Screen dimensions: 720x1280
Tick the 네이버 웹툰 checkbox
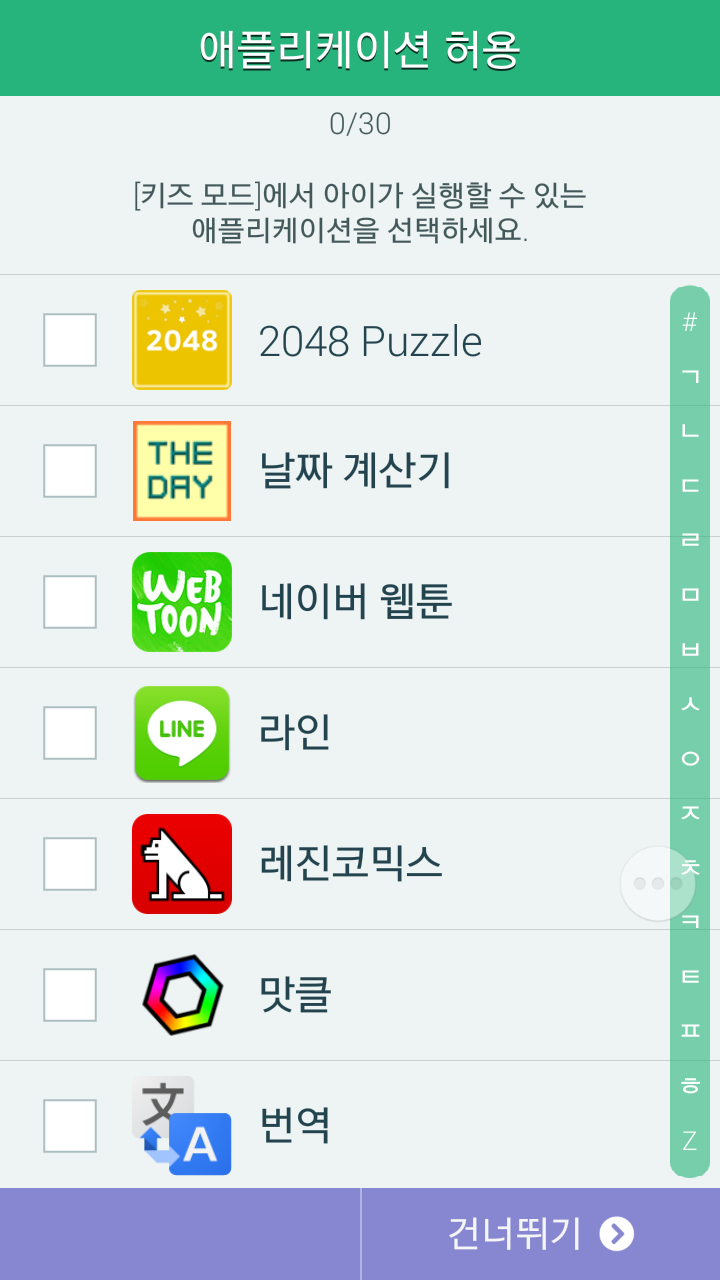click(x=70, y=602)
